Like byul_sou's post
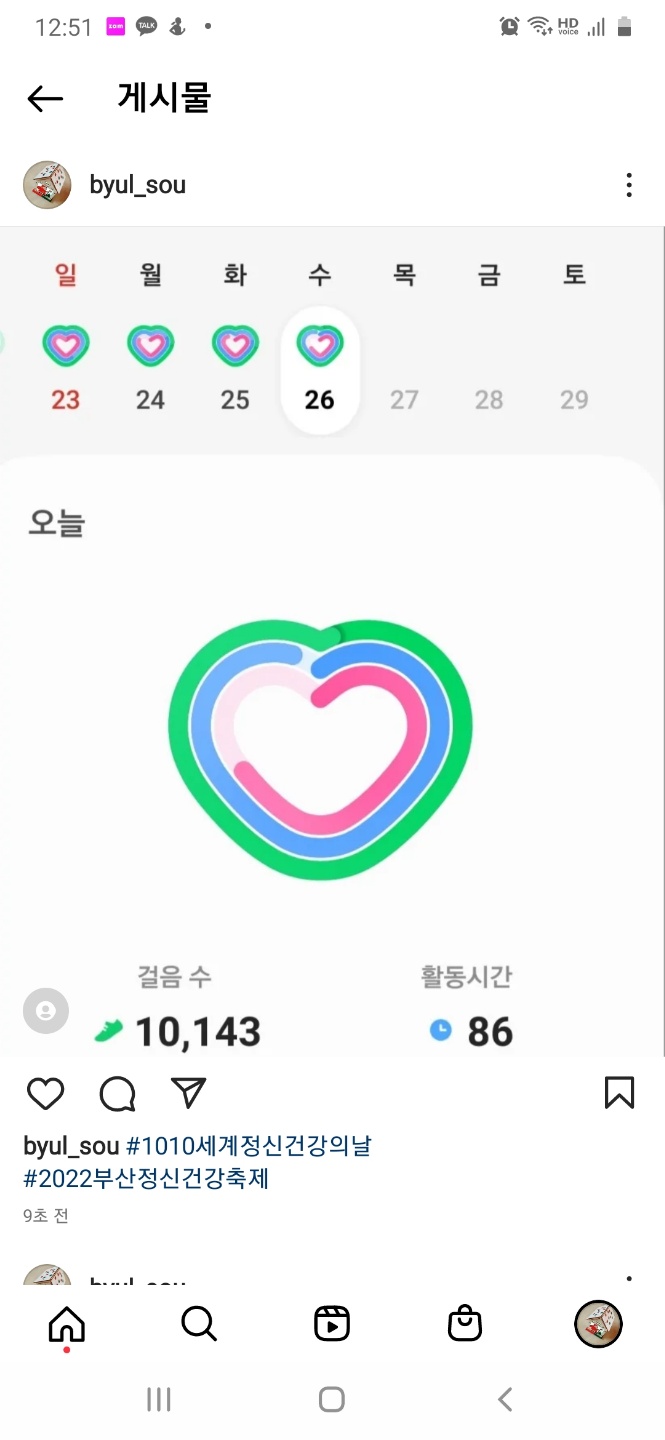 pos(45,1093)
